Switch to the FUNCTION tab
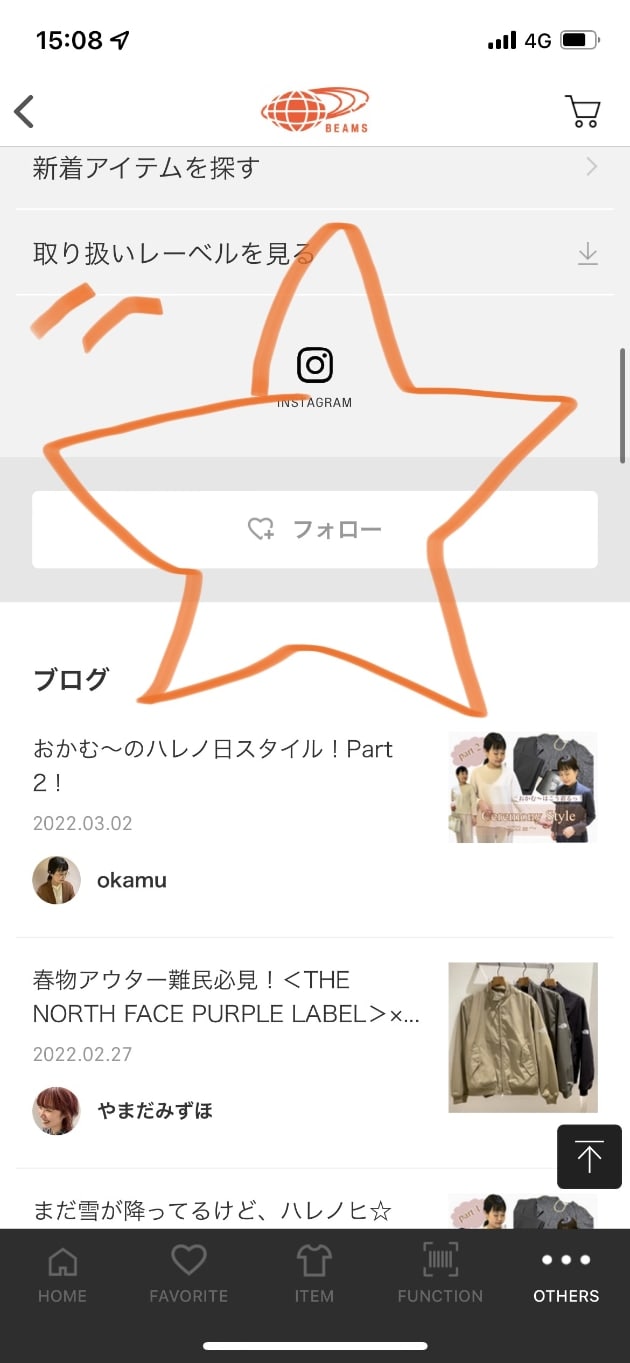630x1363 pixels. (x=440, y=1275)
